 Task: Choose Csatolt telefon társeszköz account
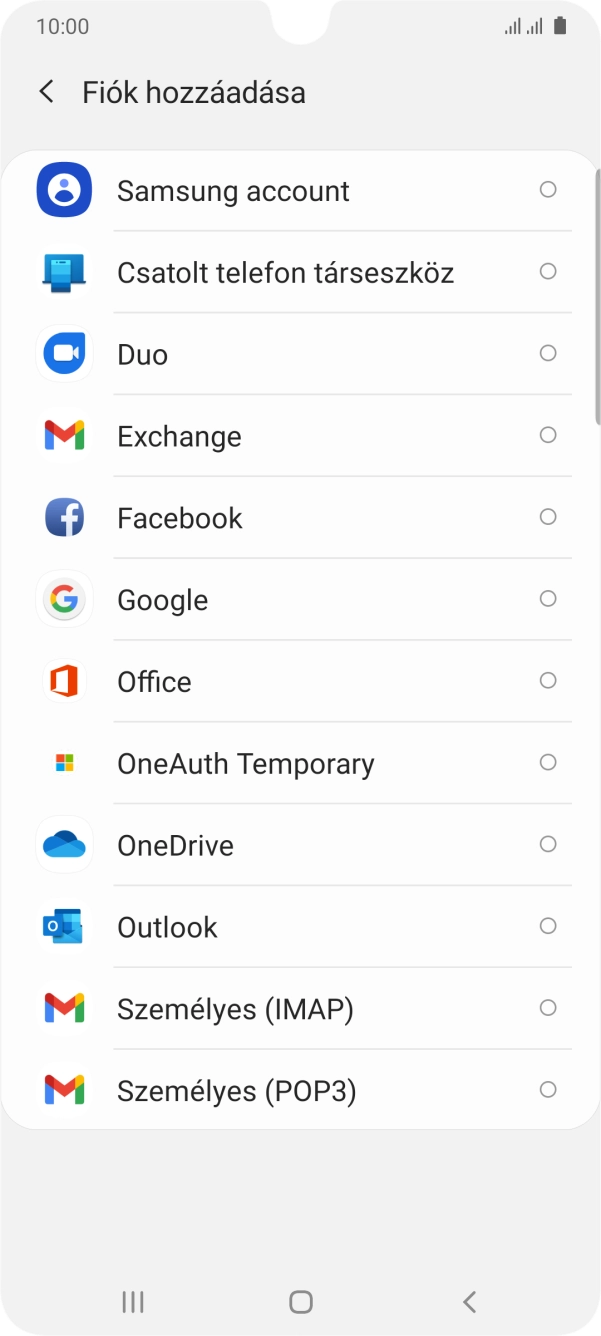coord(300,272)
